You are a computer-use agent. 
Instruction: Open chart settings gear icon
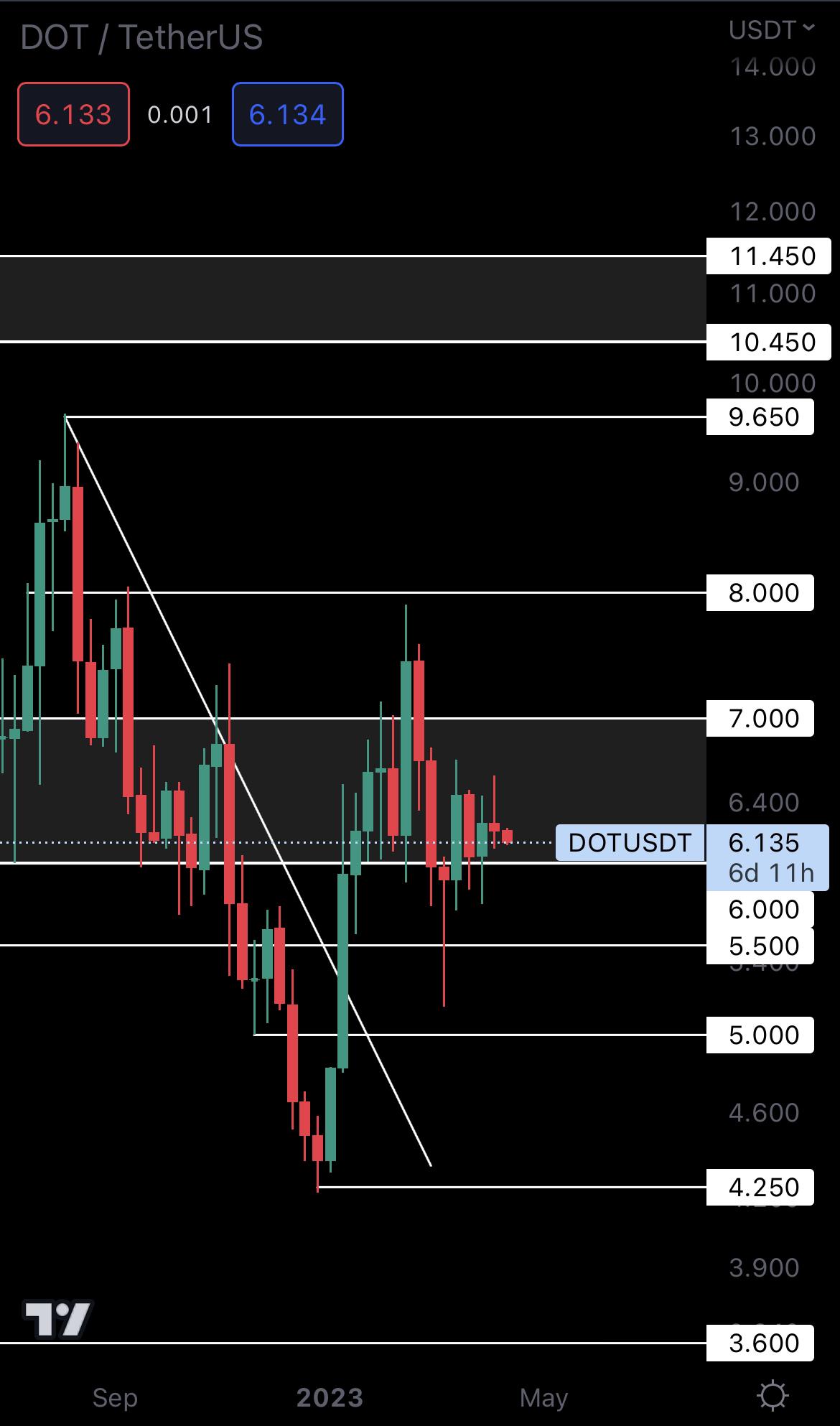(773, 1396)
